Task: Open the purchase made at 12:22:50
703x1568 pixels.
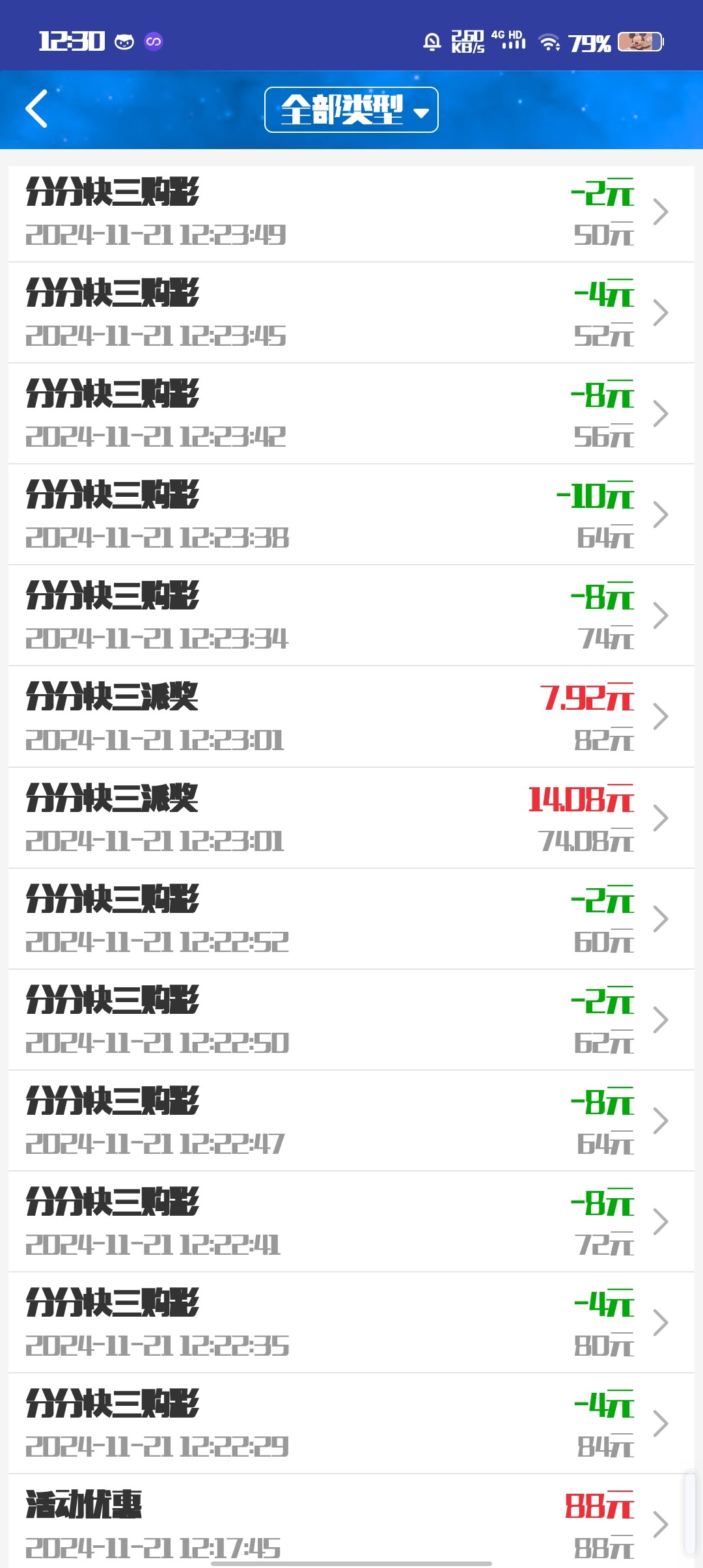Action: pyautogui.click(x=351, y=1020)
